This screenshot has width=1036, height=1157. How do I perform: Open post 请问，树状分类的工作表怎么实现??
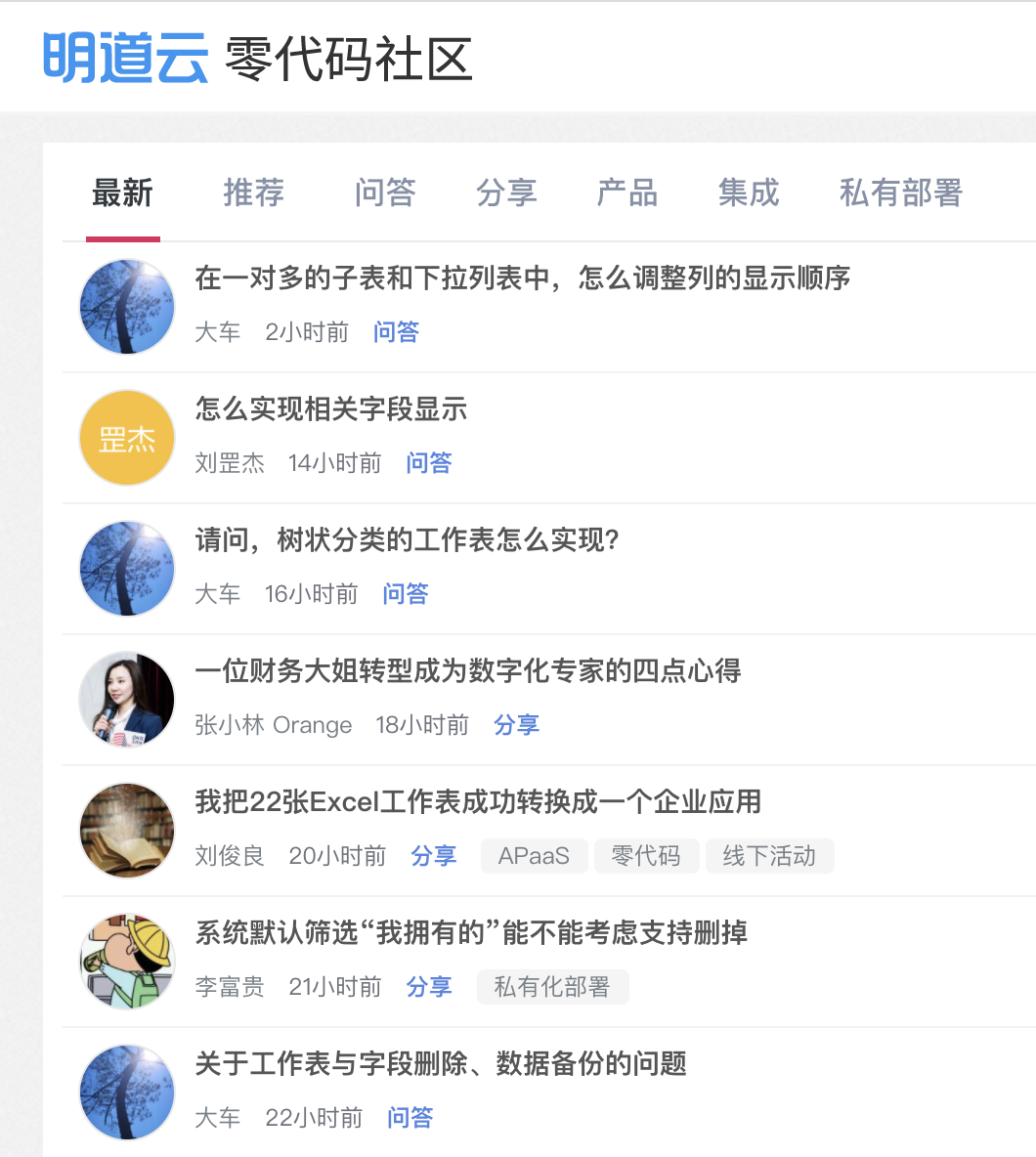(x=407, y=540)
